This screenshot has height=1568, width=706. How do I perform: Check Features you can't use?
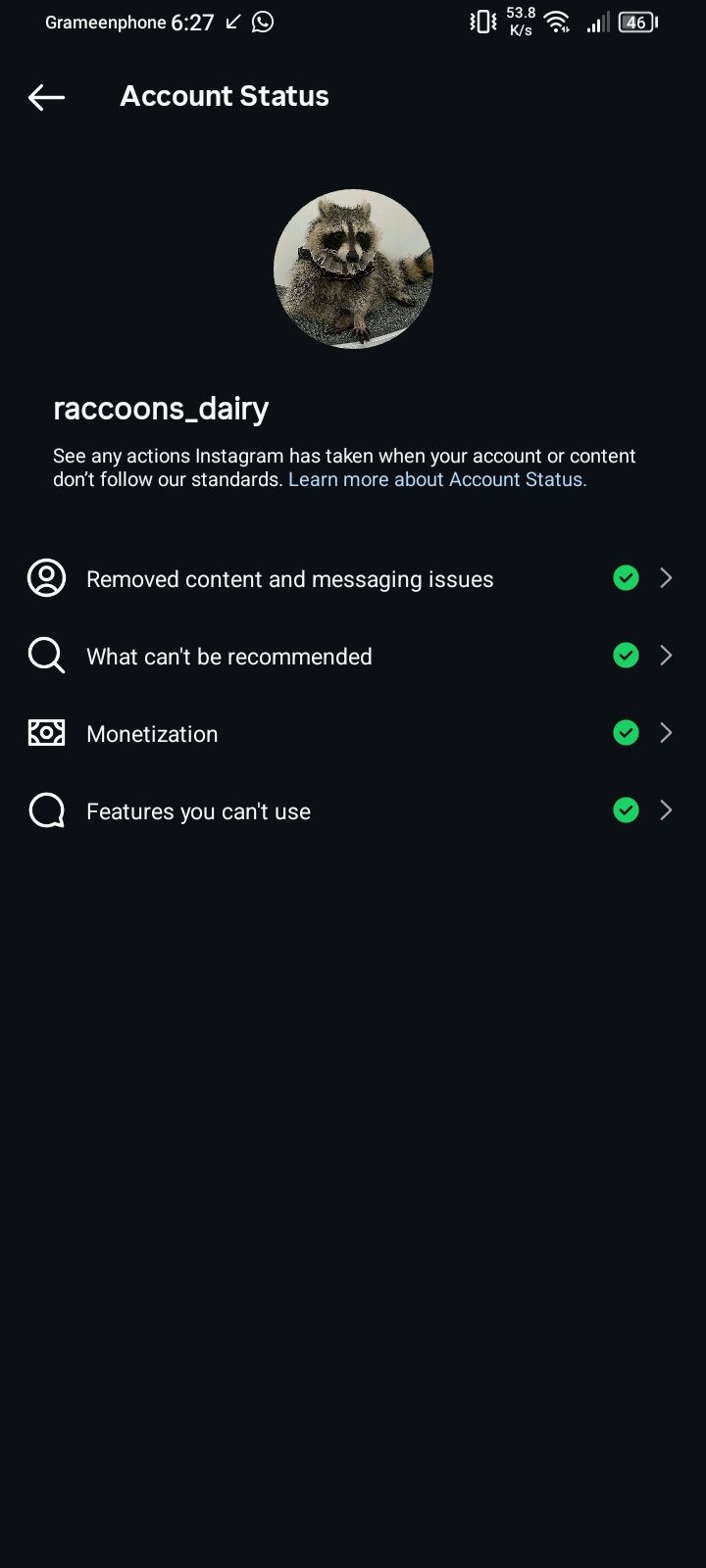coord(353,810)
